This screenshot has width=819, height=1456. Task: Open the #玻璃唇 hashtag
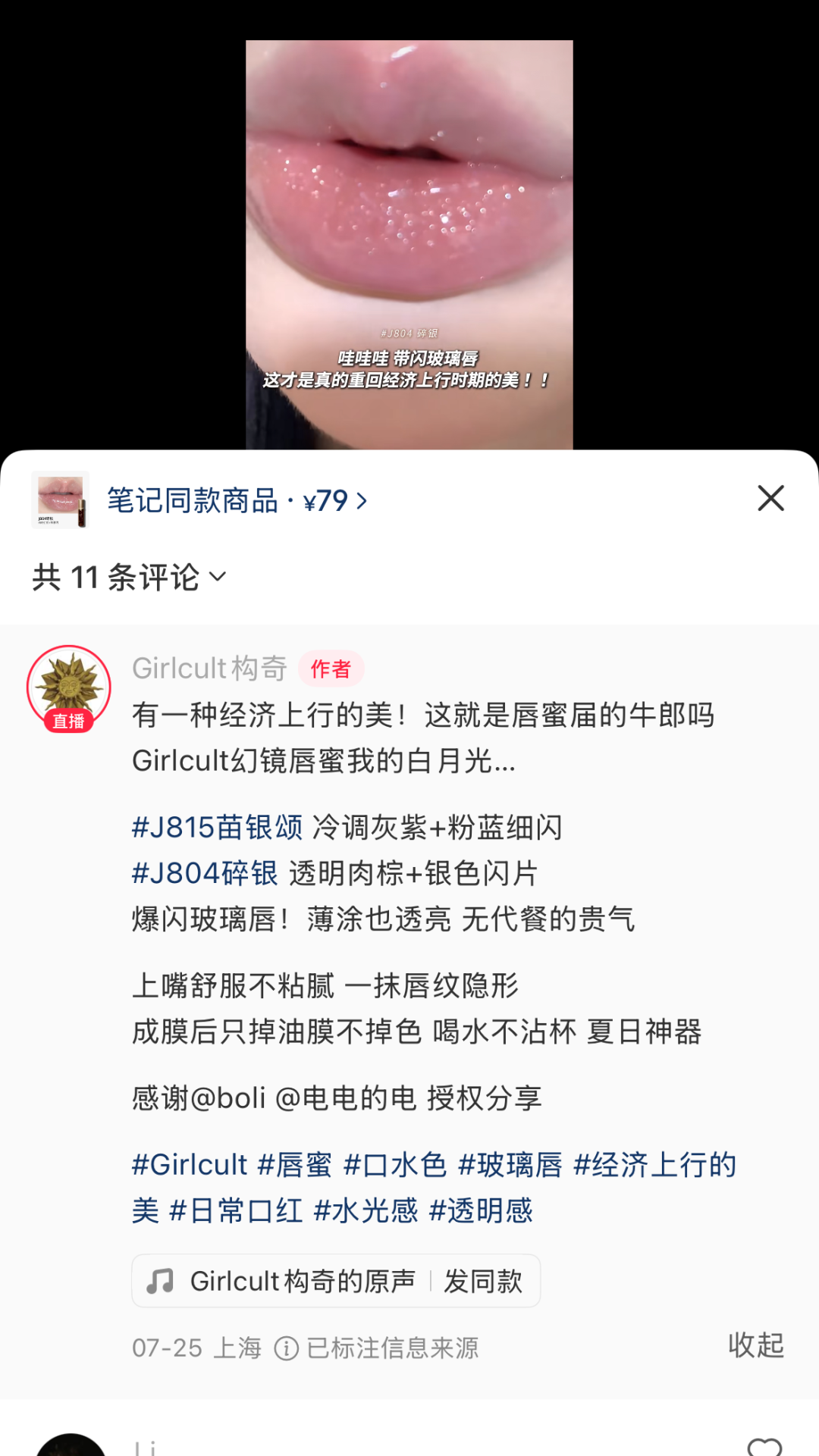point(510,1165)
